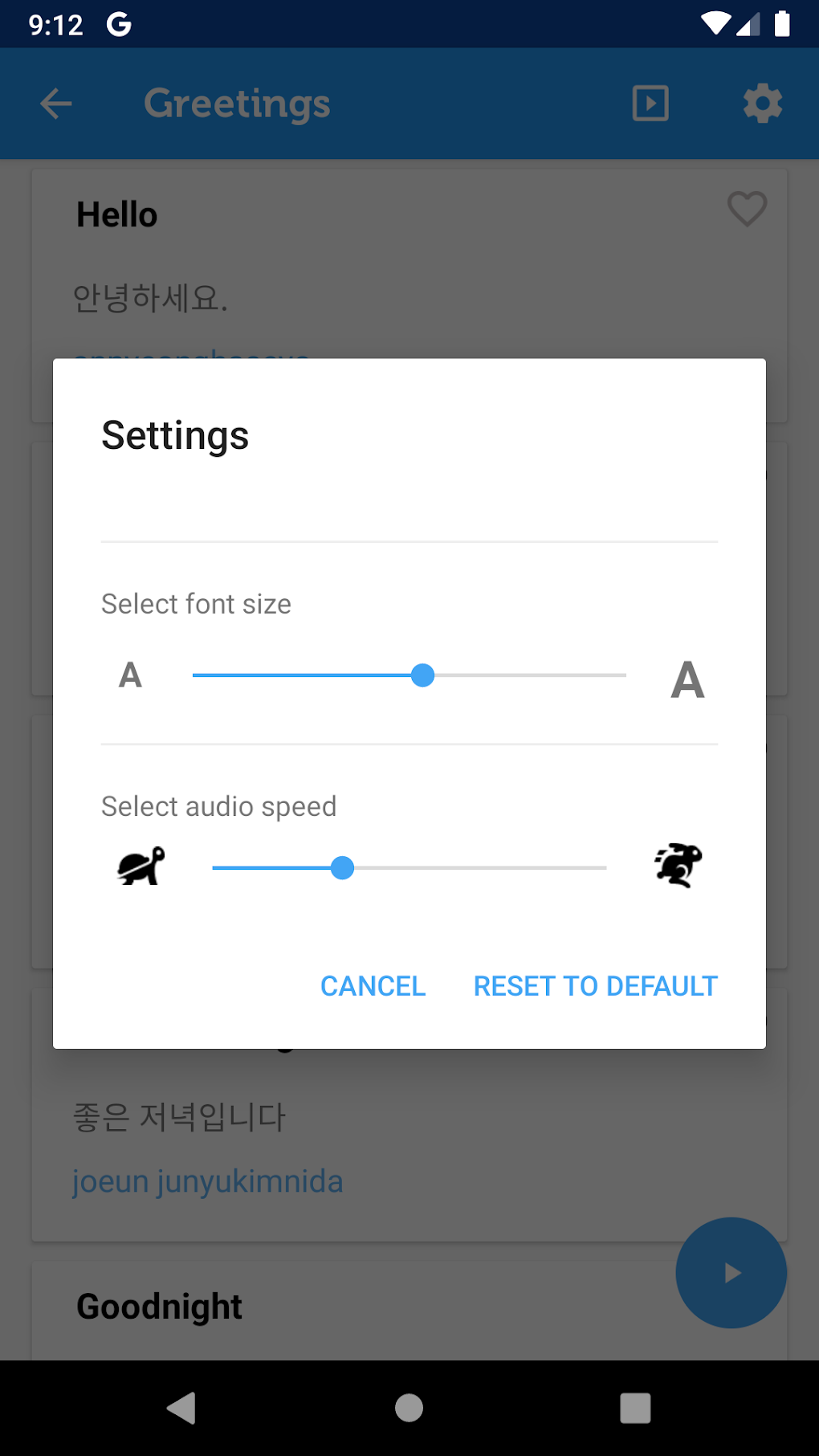Tap the rabbit icon for fast audio

[678, 865]
